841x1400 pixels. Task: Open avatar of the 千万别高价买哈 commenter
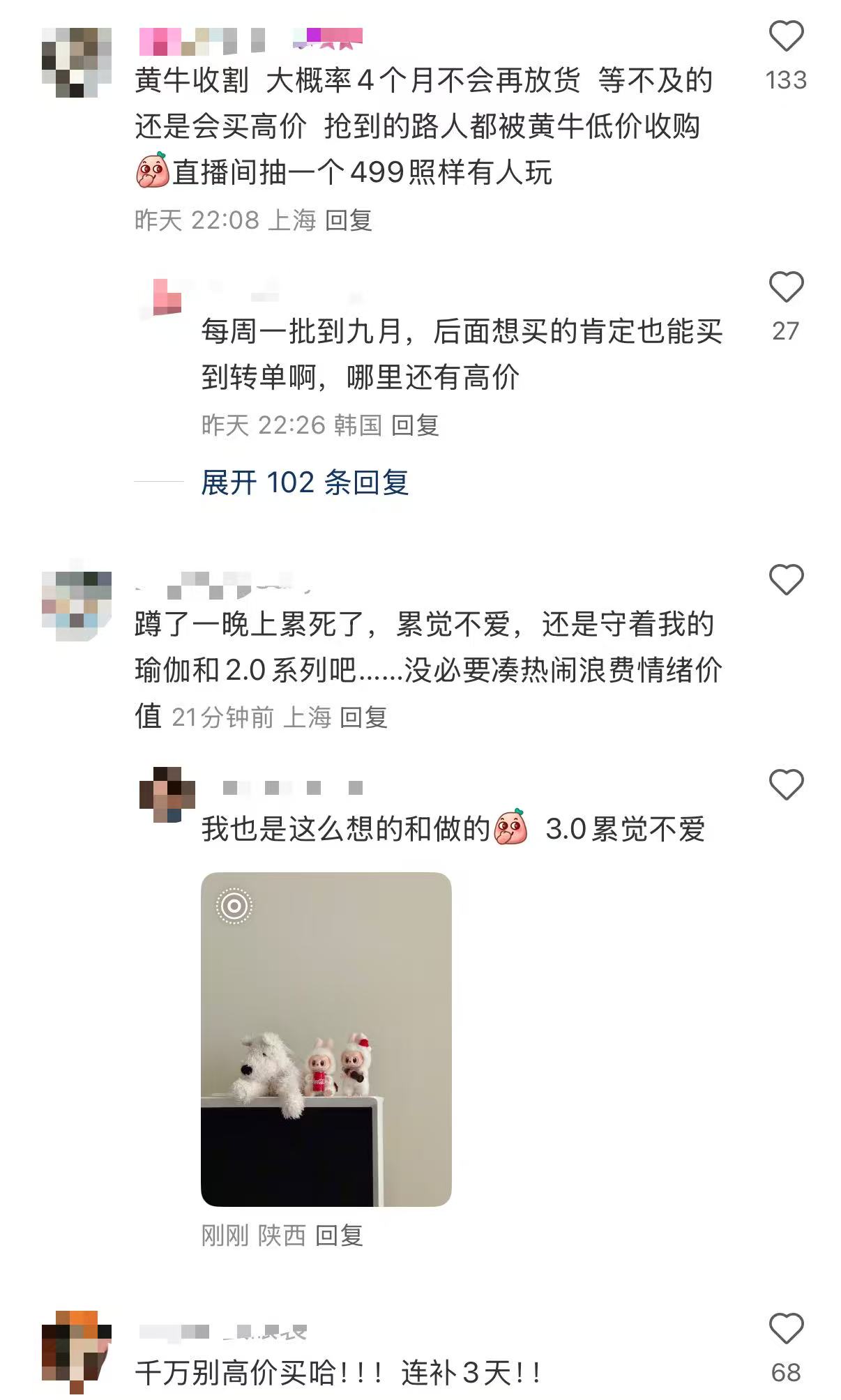coord(77,1351)
